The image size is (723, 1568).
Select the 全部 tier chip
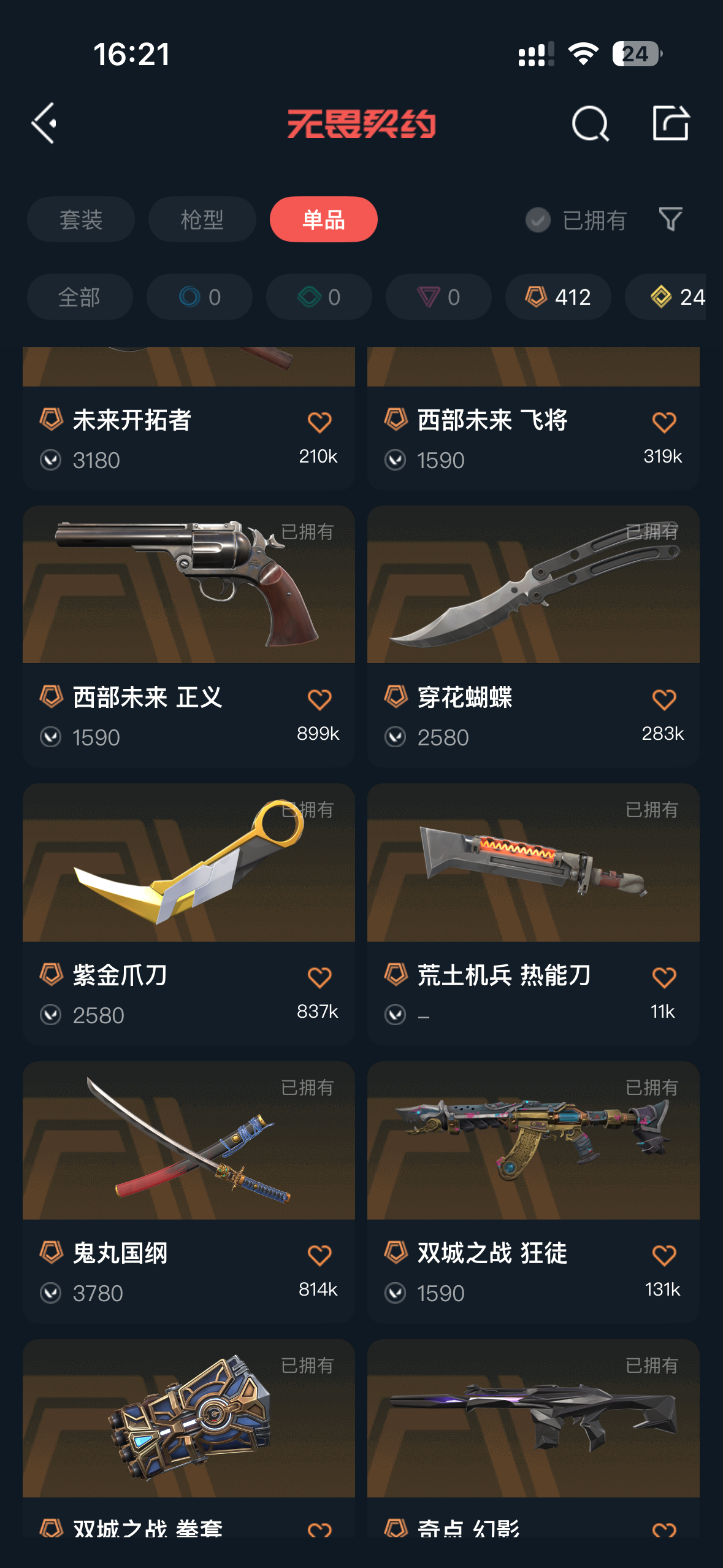pyautogui.click(x=80, y=297)
